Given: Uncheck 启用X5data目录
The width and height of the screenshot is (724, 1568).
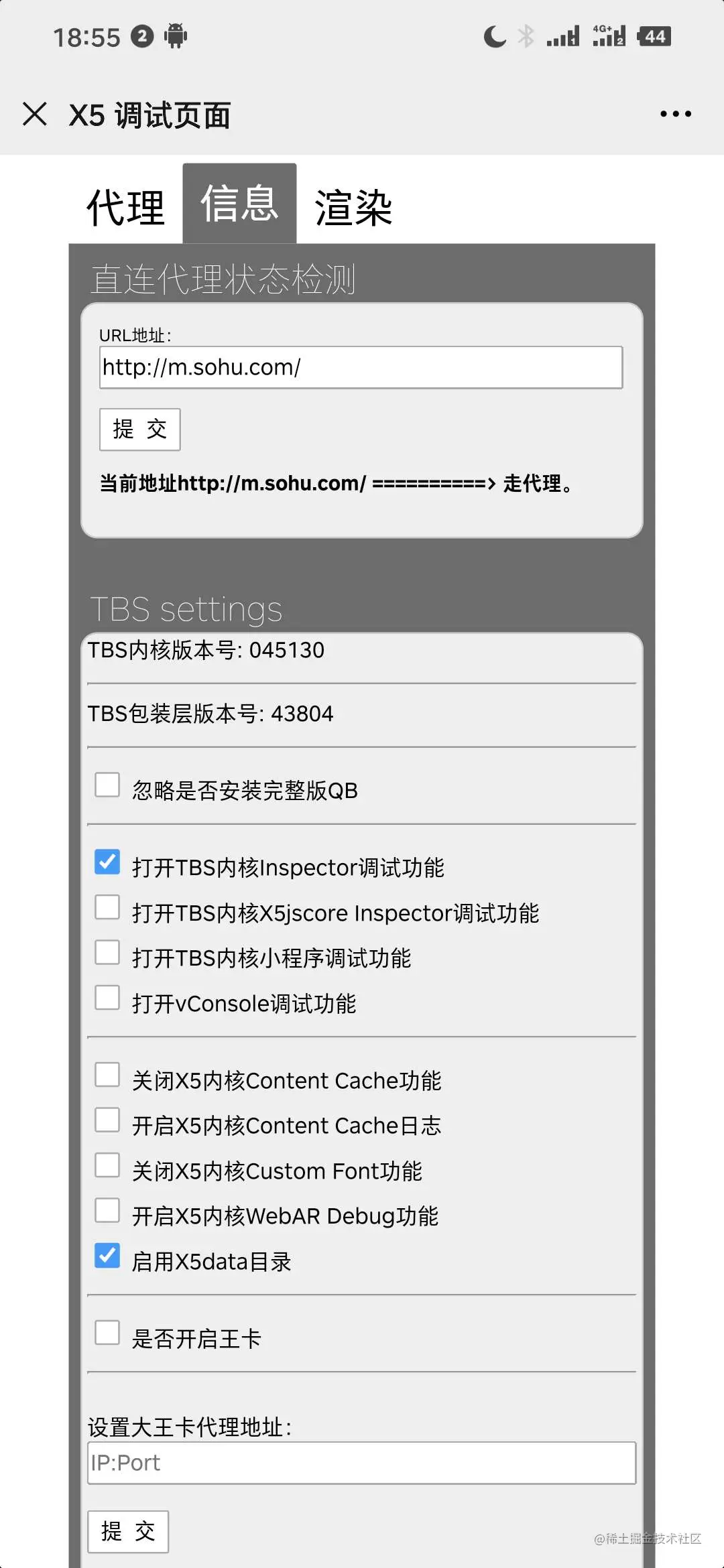Looking at the screenshot, I should [x=107, y=1256].
